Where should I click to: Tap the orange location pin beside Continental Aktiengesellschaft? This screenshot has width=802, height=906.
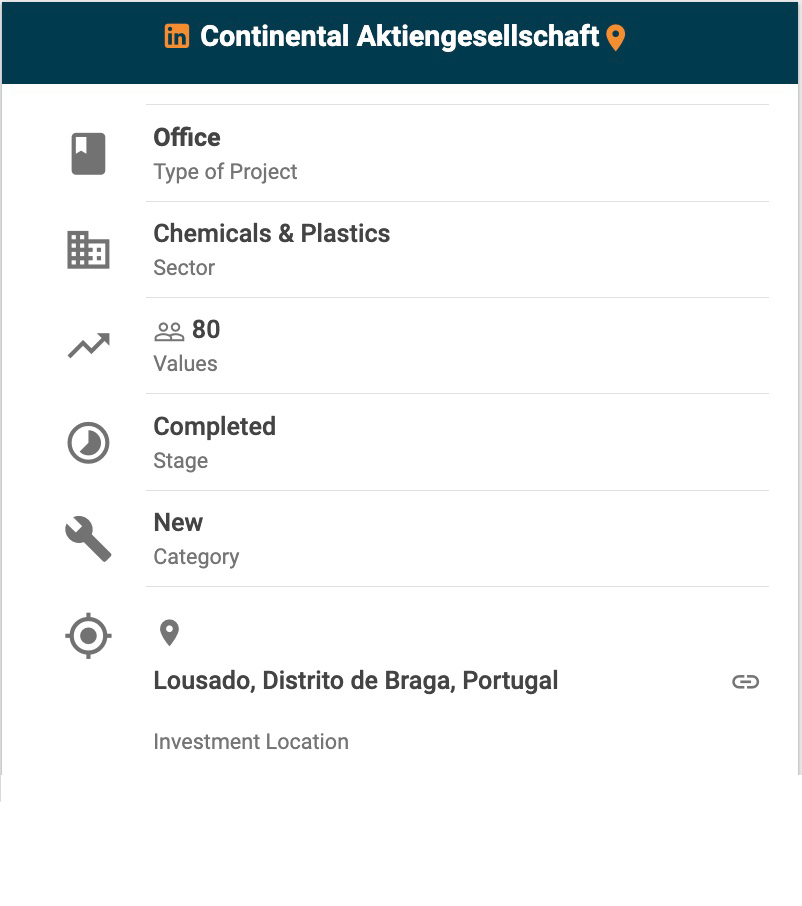[x=616, y=38]
